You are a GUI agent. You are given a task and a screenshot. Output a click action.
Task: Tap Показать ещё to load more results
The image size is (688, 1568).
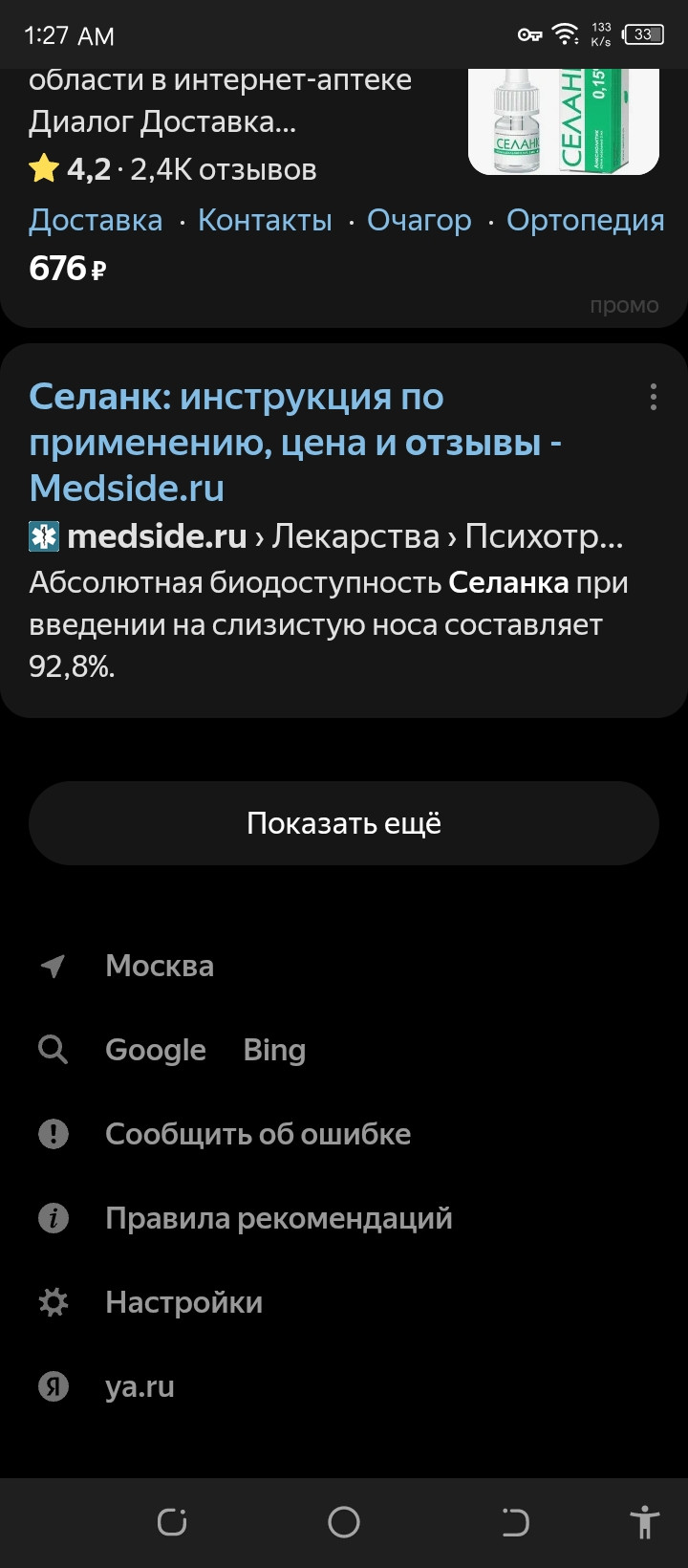(x=344, y=823)
